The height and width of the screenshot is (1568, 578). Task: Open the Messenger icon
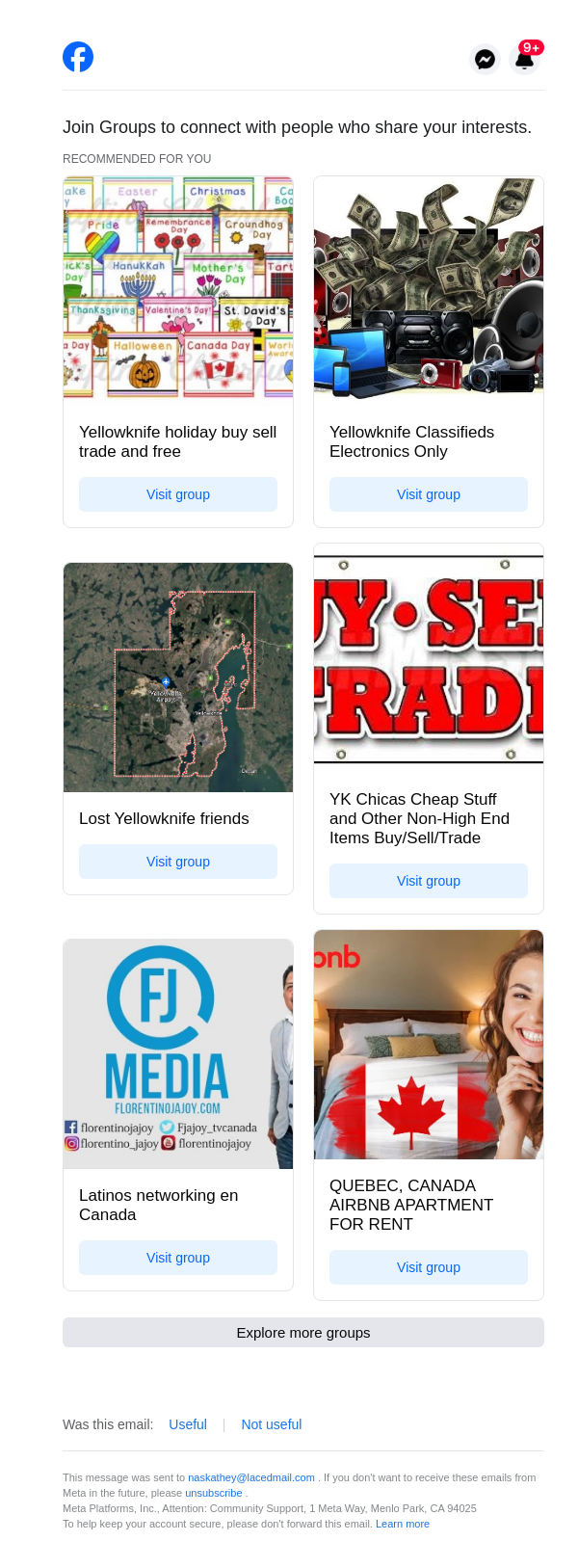[x=486, y=59]
